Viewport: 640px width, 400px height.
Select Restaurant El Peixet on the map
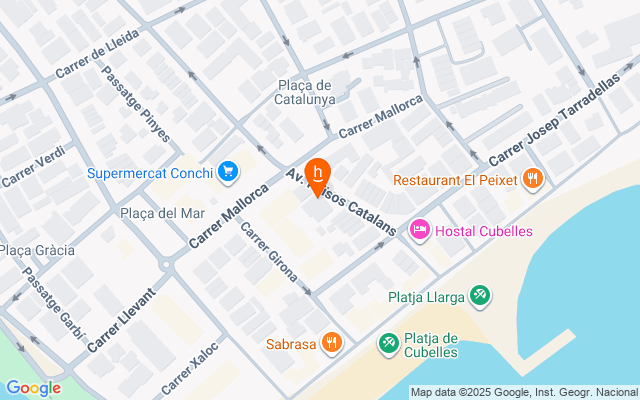tap(532, 180)
